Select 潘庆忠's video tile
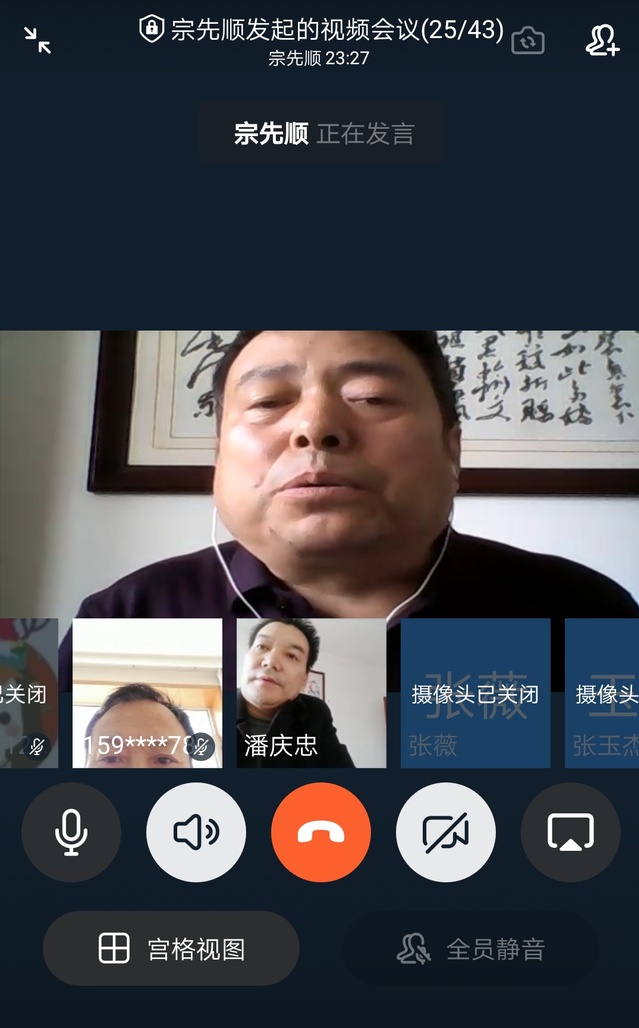 [311, 693]
